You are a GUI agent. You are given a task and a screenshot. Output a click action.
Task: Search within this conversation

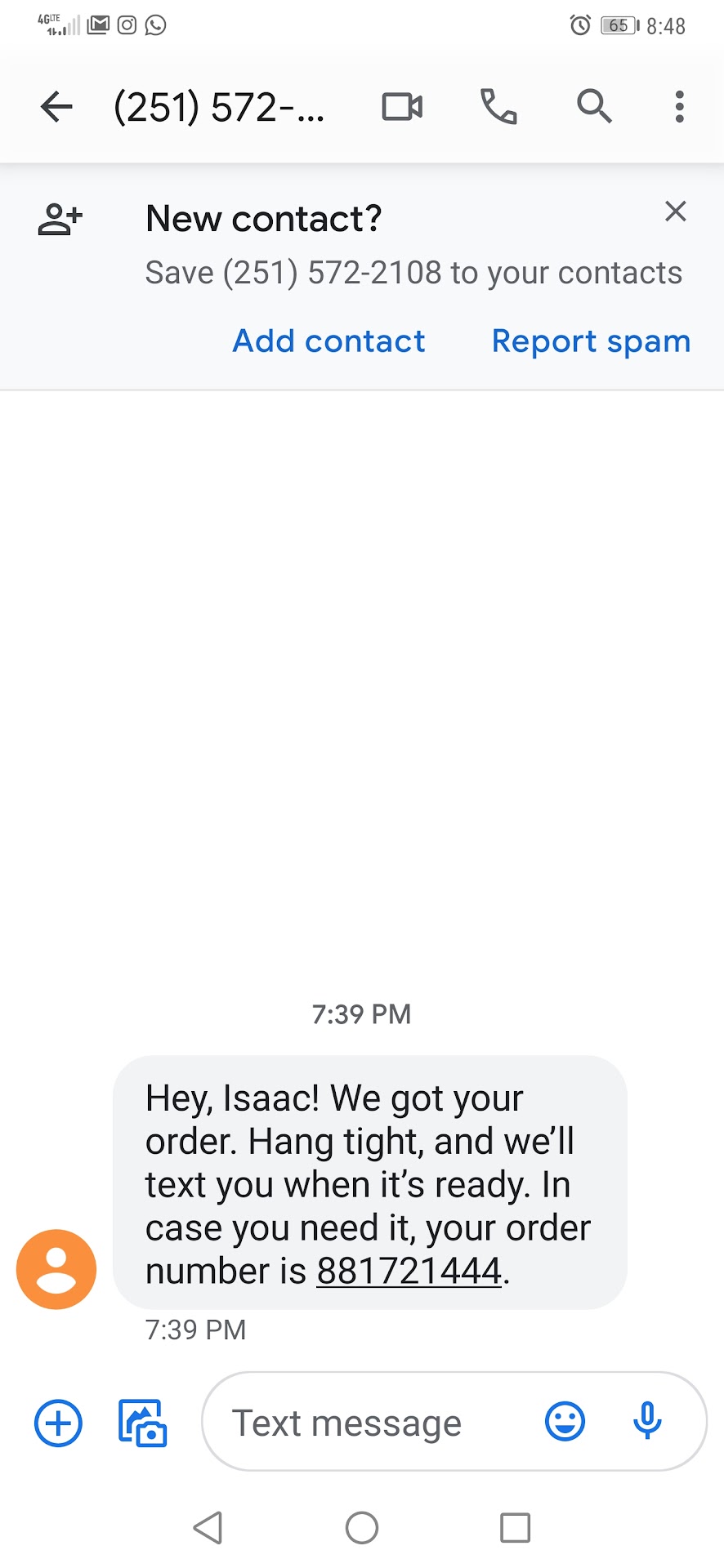[x=594, y=107]
